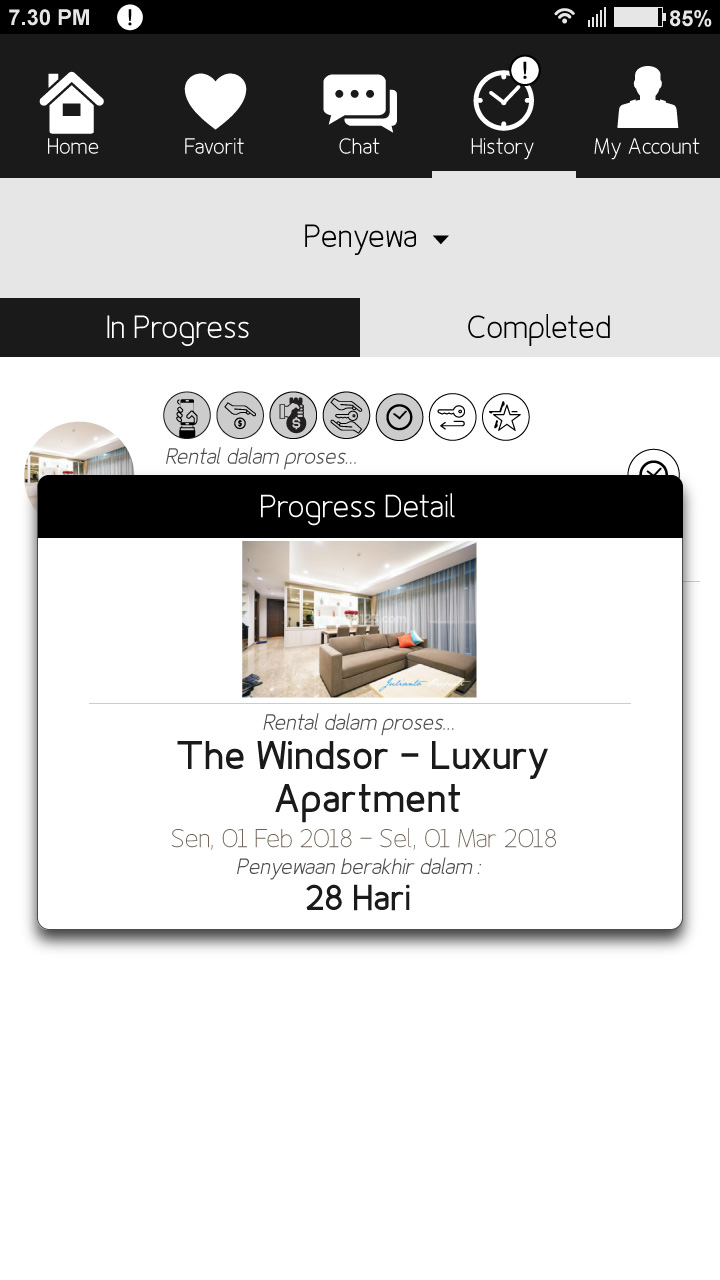Screen dimensions: 720x1280
Task: Switch to the Completed tab
Action: [539, 327]
